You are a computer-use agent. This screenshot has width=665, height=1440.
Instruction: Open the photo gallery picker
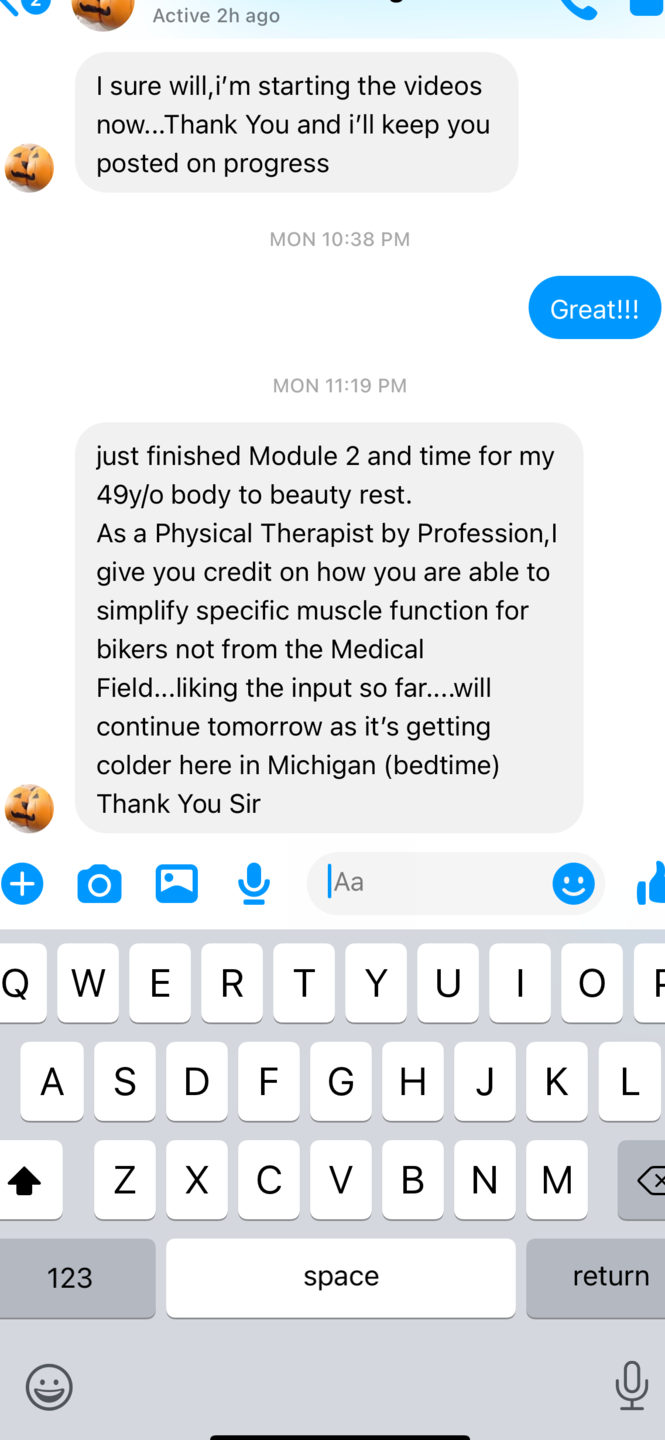pyautogui.click(x=176, y=884)
